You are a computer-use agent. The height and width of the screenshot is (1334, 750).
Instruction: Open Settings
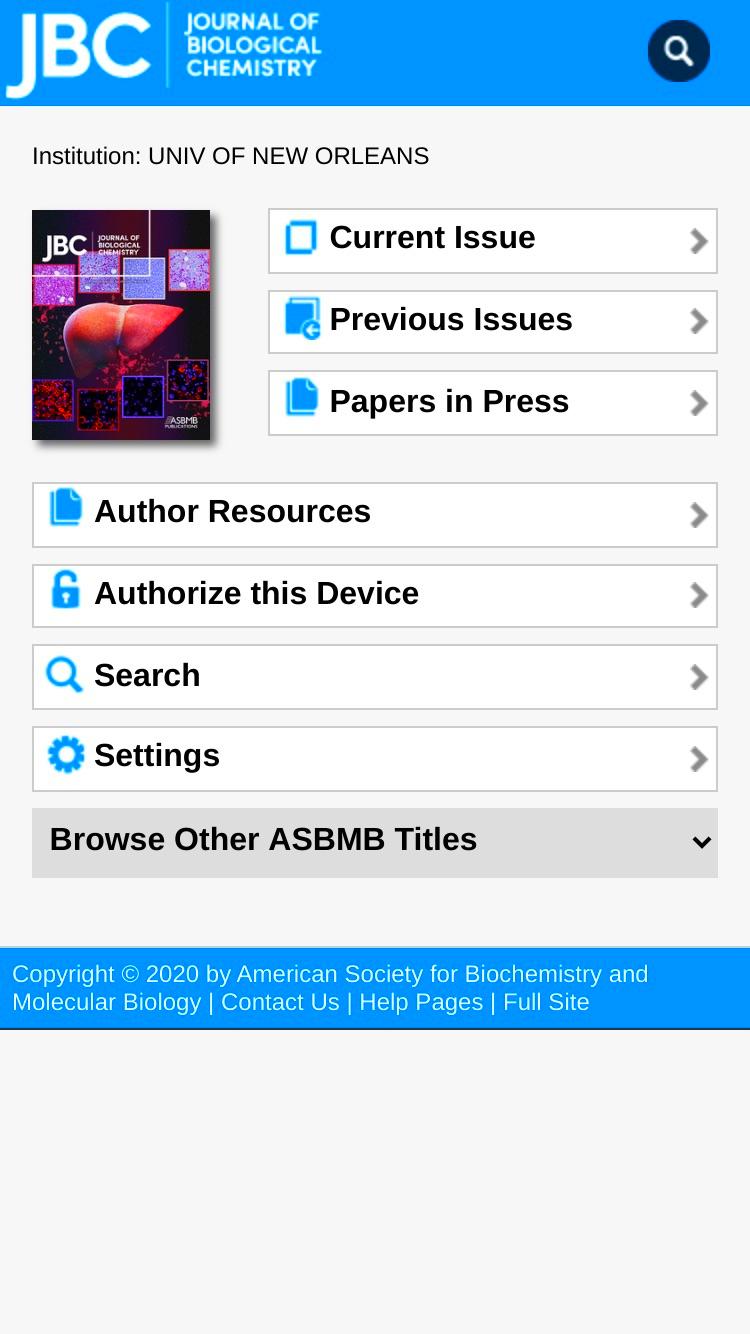[375, 759]
